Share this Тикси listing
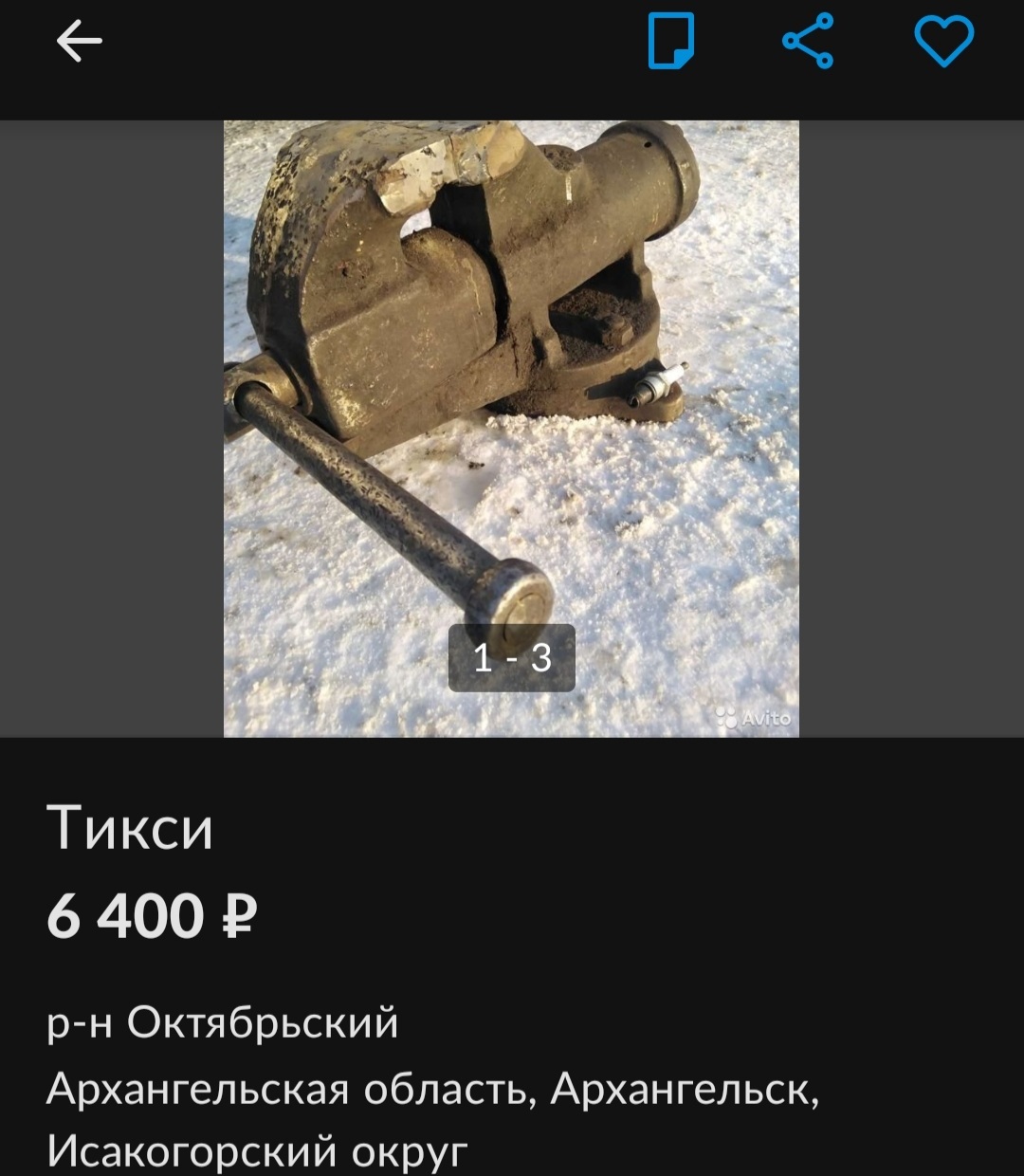This screenshot has width=1024, height=1176. click(808, 42)
